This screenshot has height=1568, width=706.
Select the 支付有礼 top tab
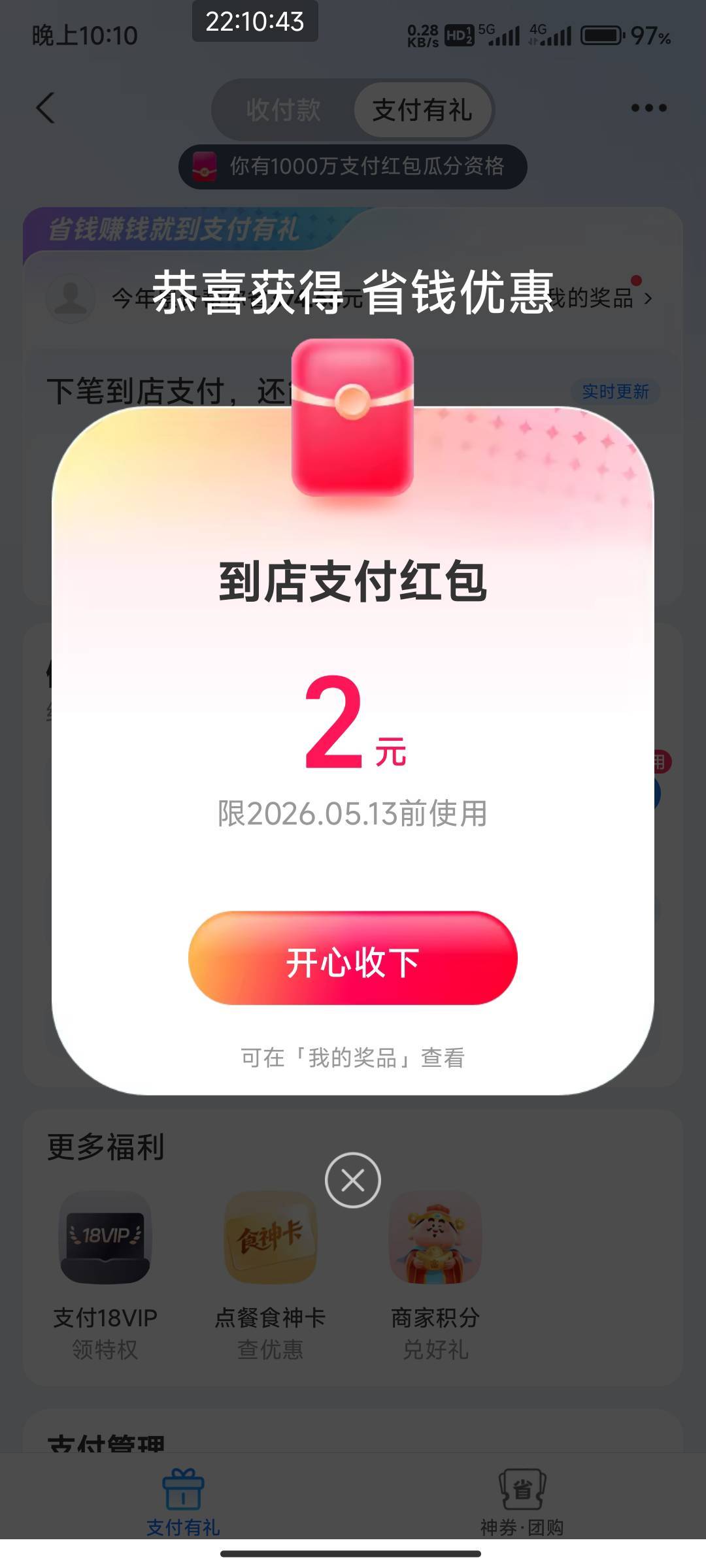pyautogui.click(x=422, y=110)
